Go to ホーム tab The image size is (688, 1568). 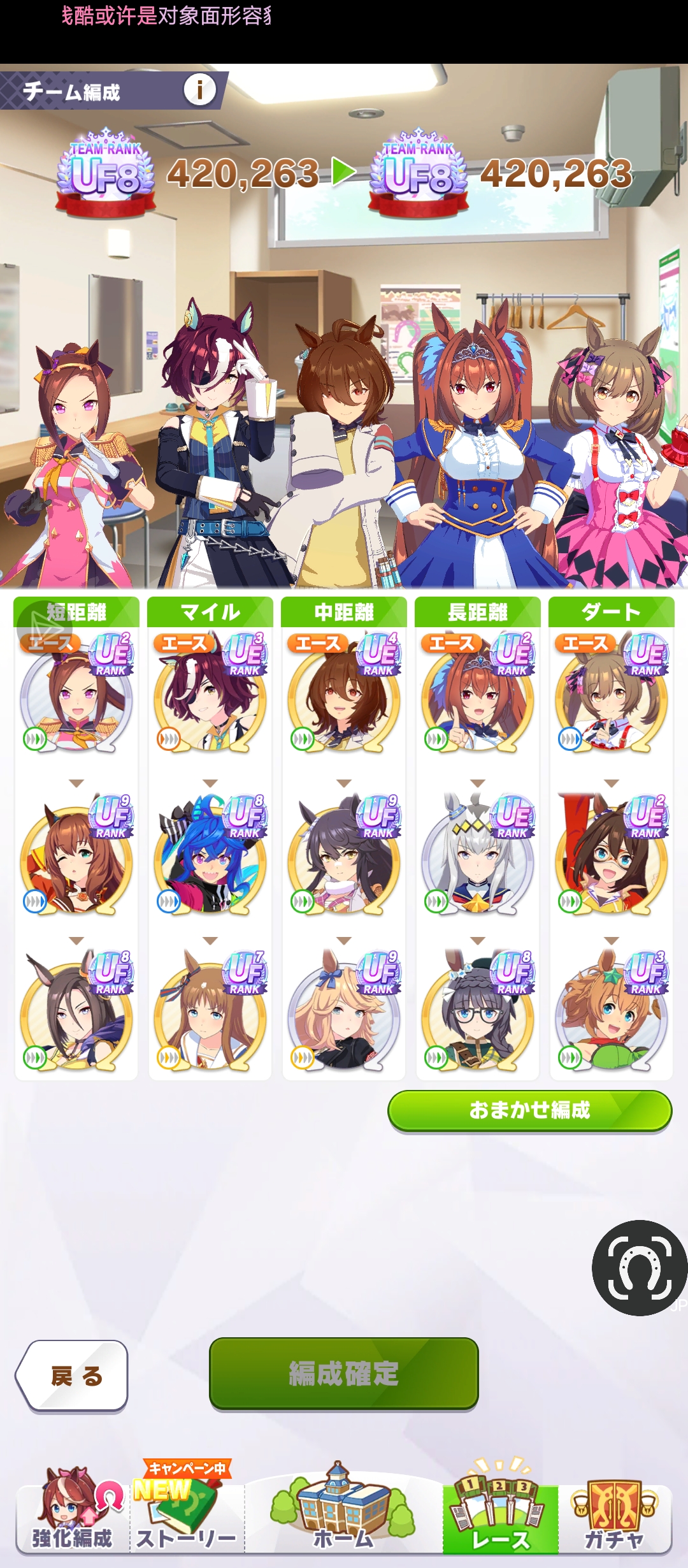click(x=343, y=1511)
